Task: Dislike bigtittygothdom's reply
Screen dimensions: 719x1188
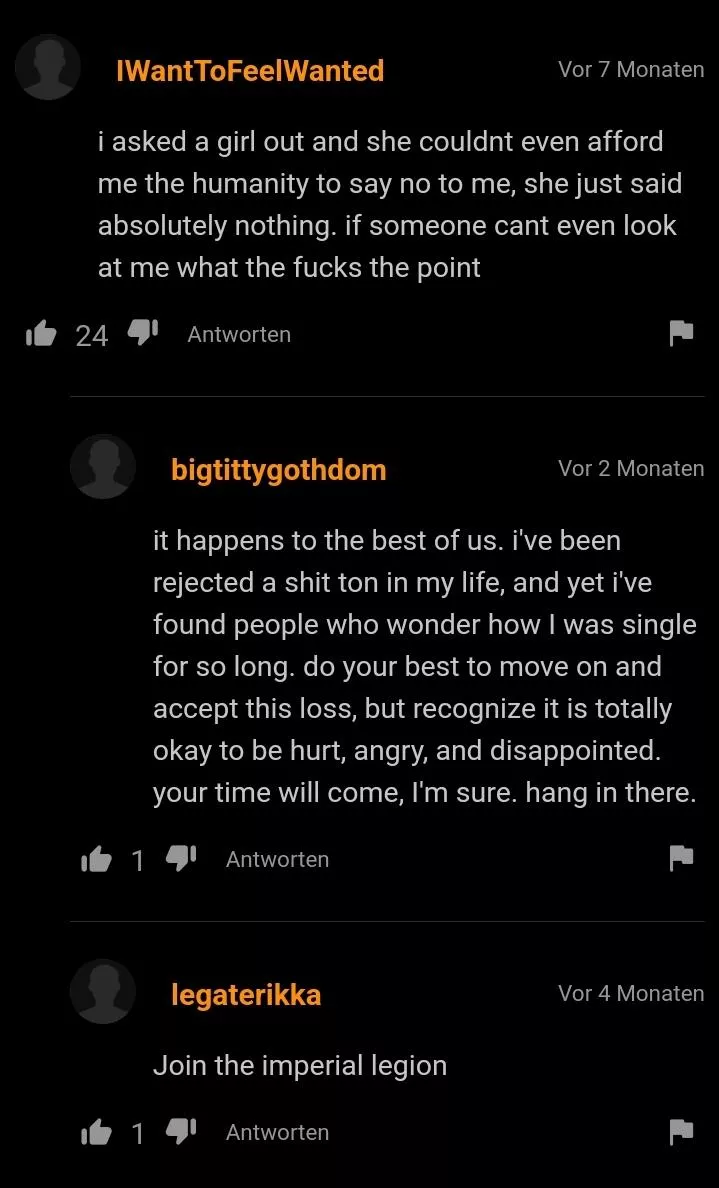Action: coord(180,858)
